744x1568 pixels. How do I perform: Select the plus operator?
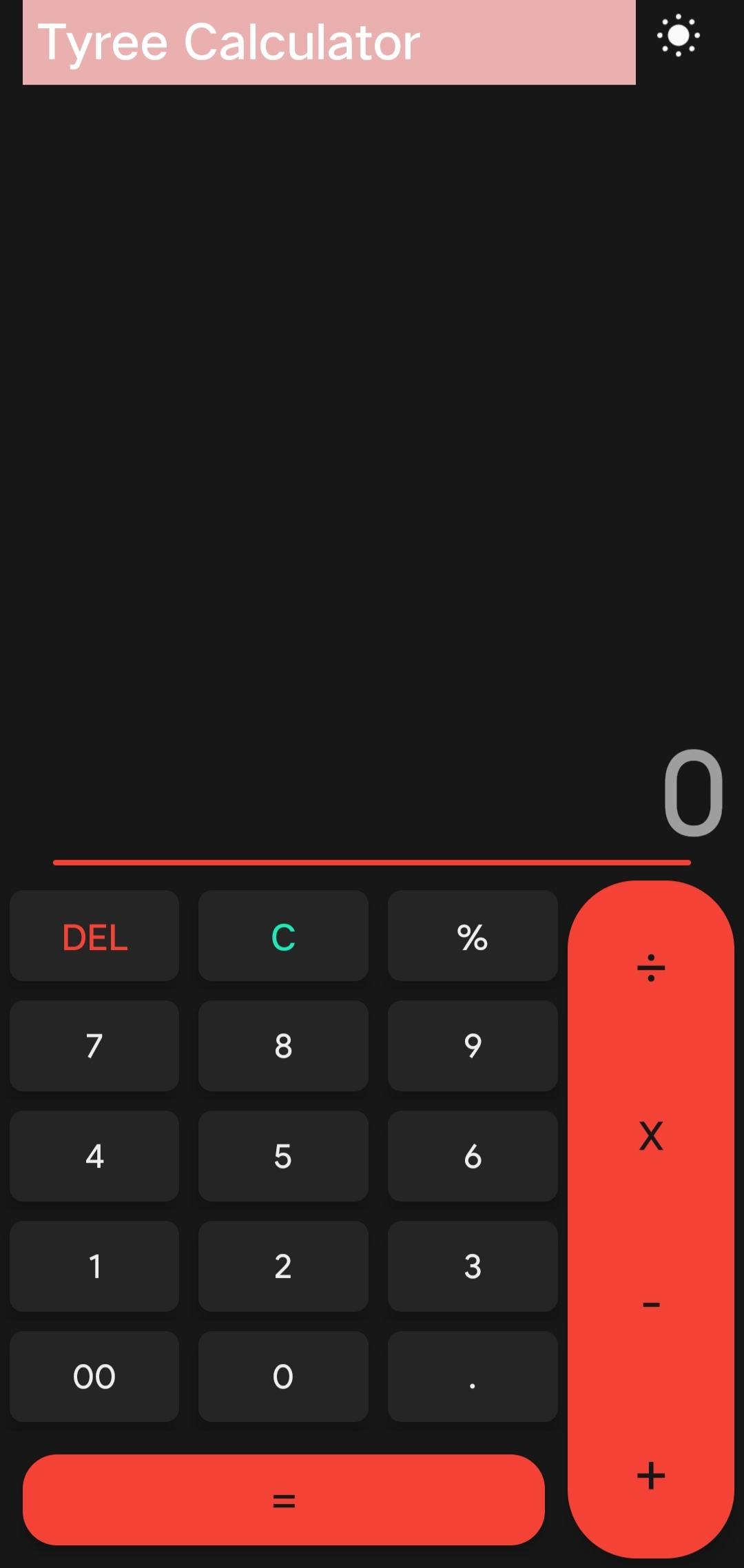coord(651,1475)
